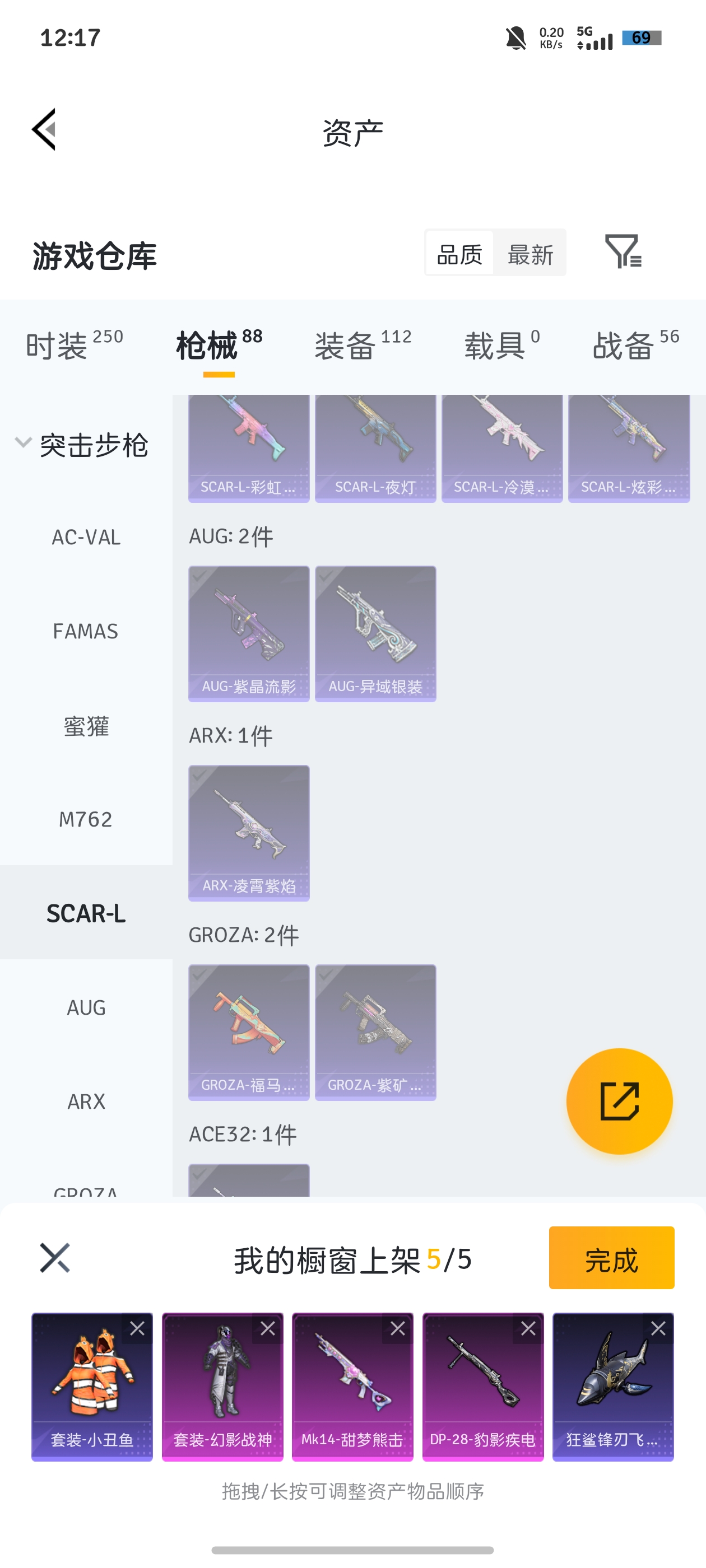Collapse the 突击步枪 category
The width and height of the screenshot is (706, 1568).
(x=23, y=442)
